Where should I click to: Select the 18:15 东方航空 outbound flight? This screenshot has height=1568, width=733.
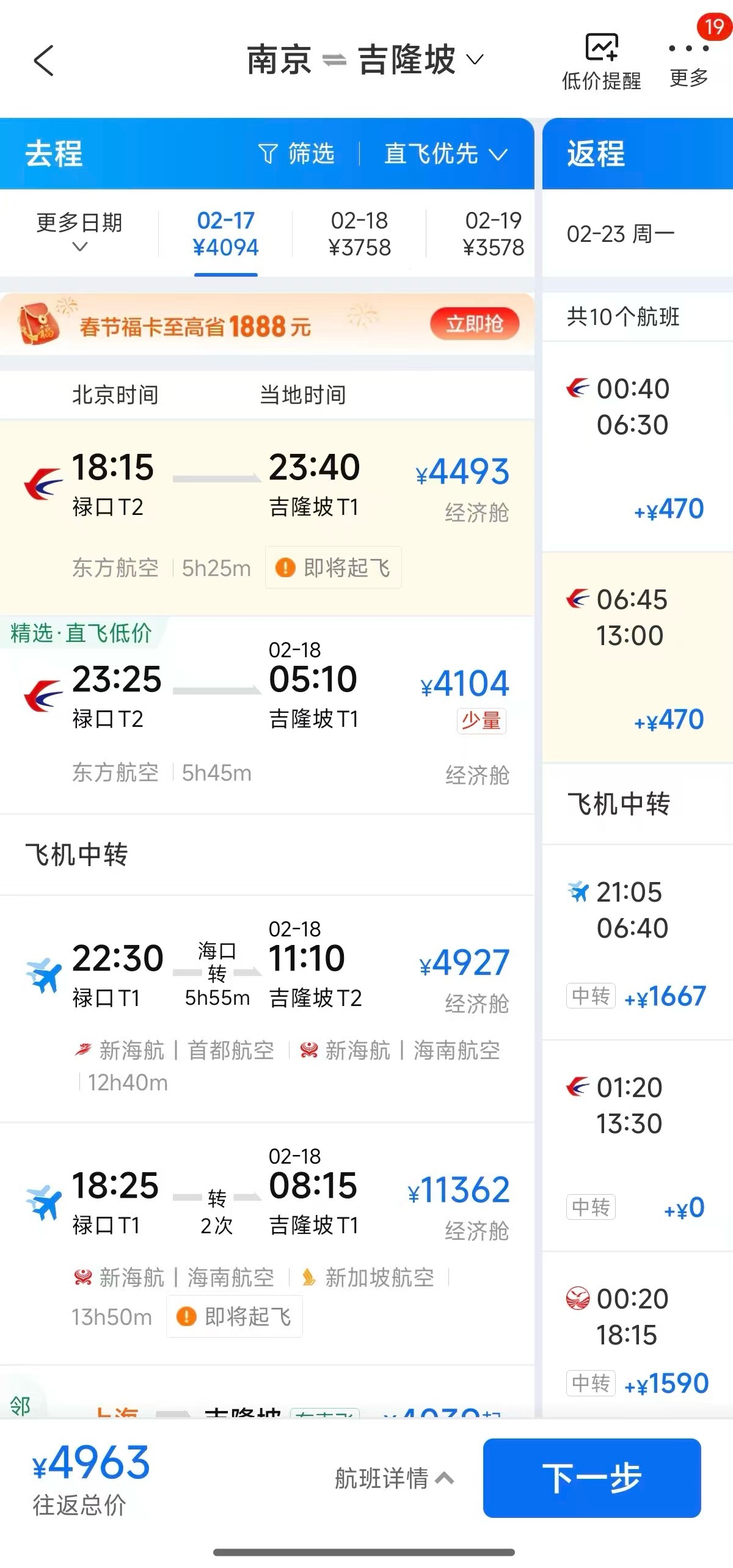pyautogui.click(x=267, y=516)
